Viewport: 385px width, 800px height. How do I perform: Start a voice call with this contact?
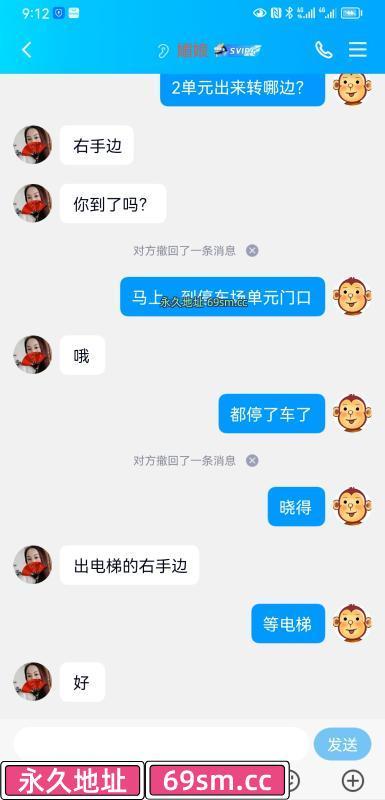323,50
